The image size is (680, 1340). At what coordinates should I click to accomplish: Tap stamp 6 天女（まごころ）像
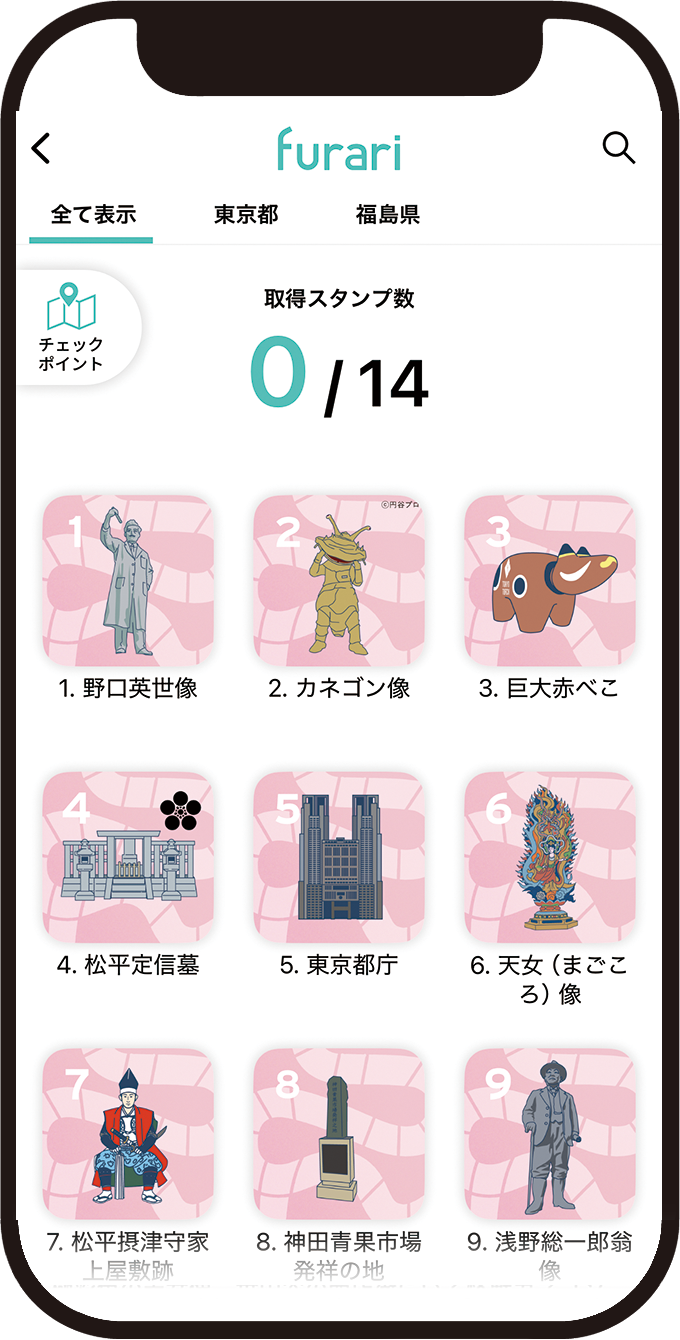[x=550, y=858]
